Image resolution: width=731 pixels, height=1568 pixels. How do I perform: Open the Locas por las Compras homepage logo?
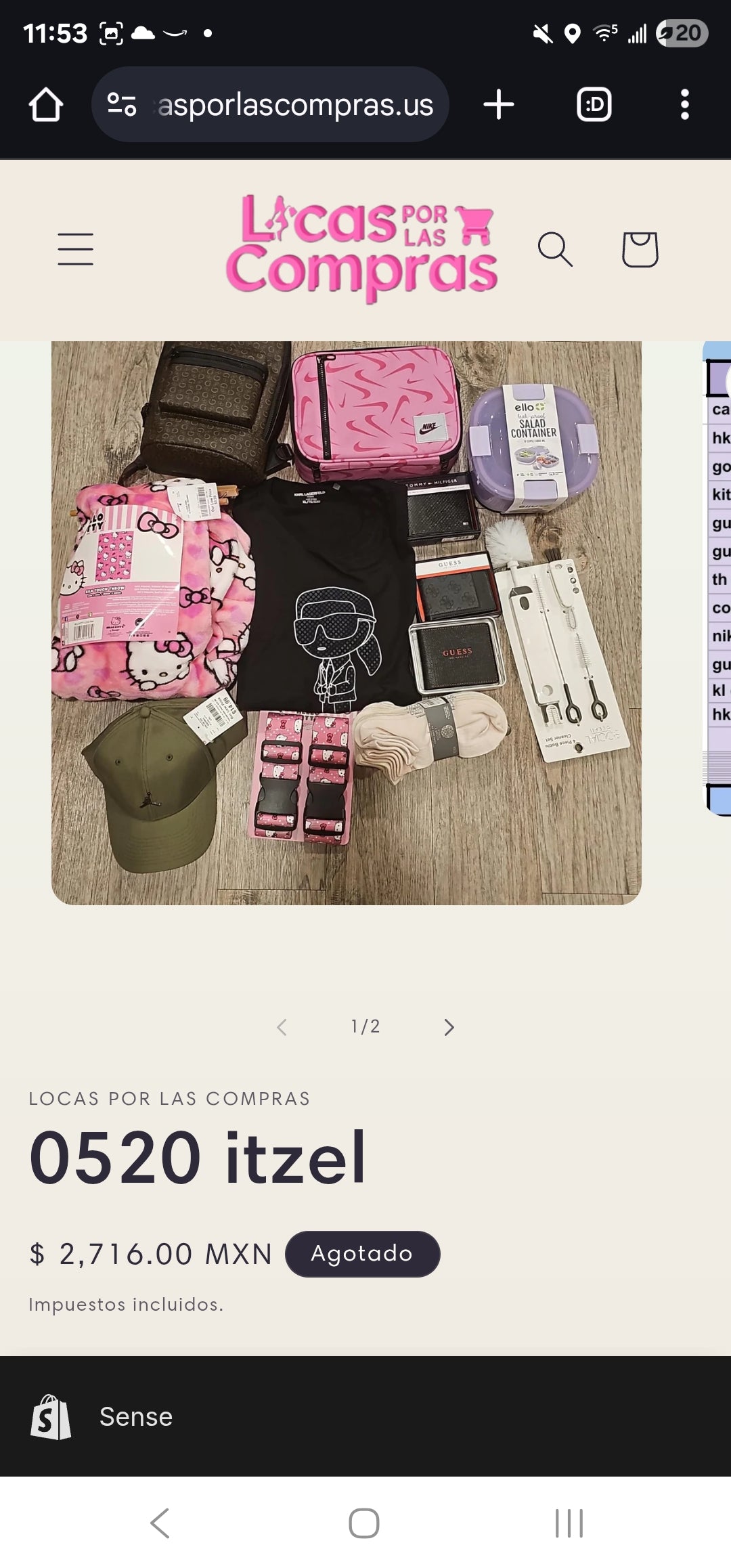point(362,248)
